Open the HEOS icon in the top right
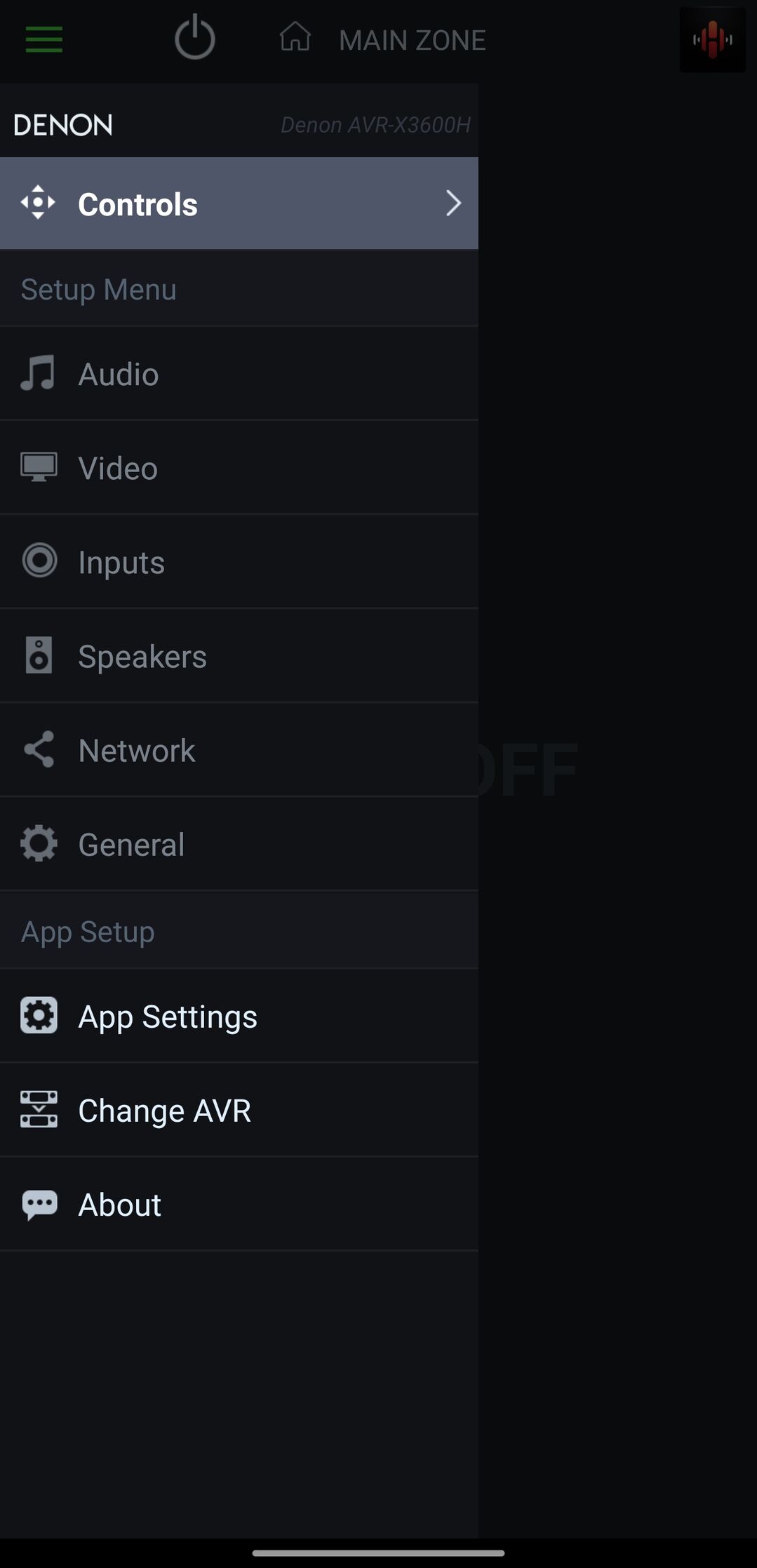The width and height of the screenshot is (757, 1568). coord(712,39)
